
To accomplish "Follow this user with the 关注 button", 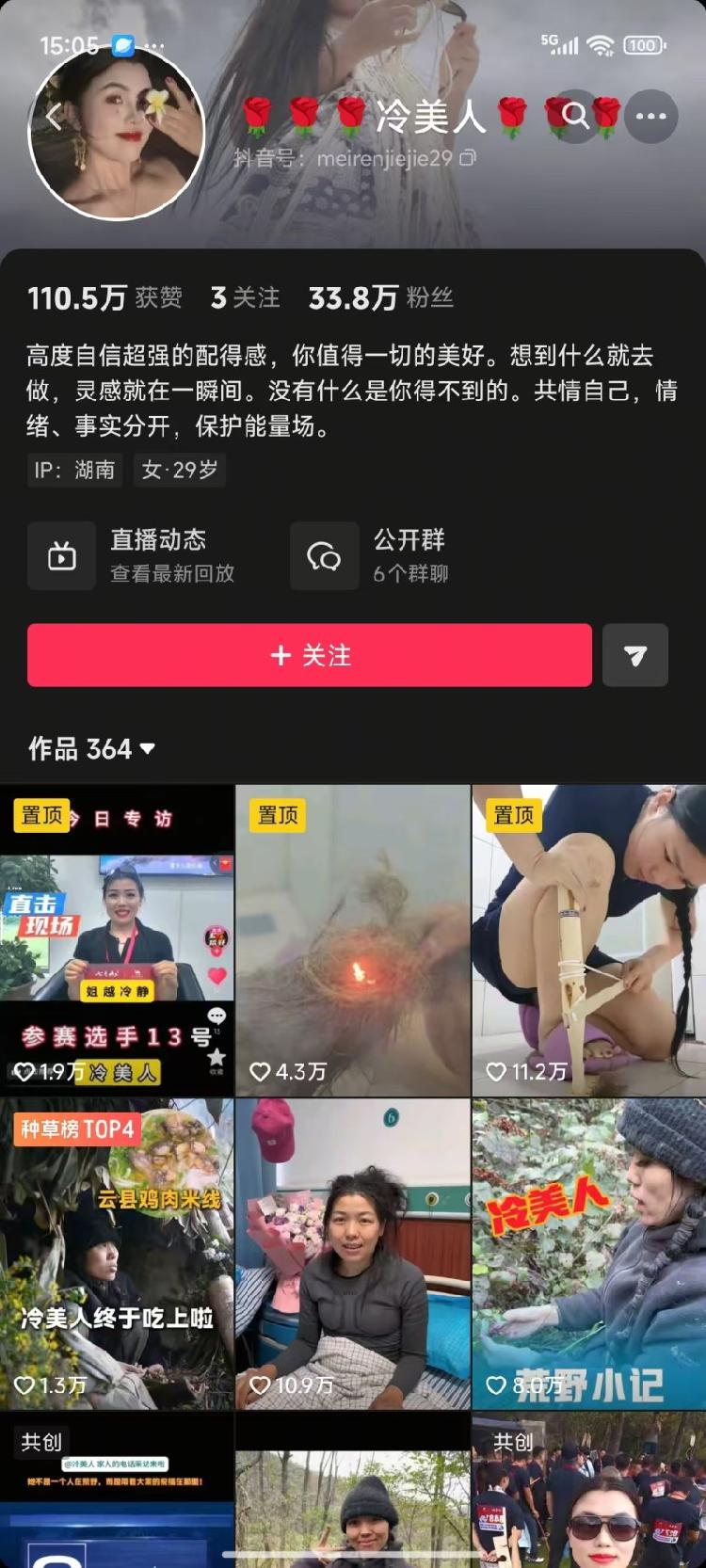I will [310, 655].
